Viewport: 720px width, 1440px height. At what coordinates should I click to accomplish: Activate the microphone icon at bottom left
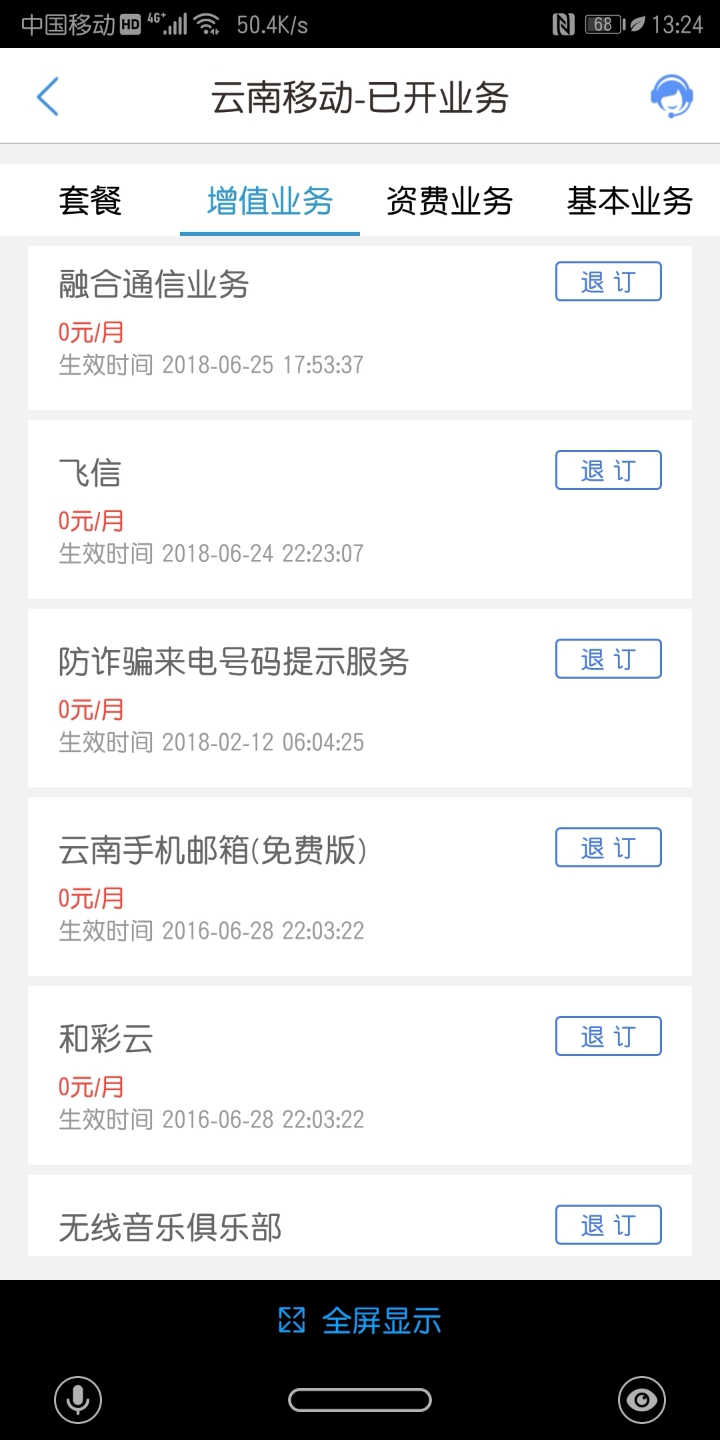(x=78, y=1399)
